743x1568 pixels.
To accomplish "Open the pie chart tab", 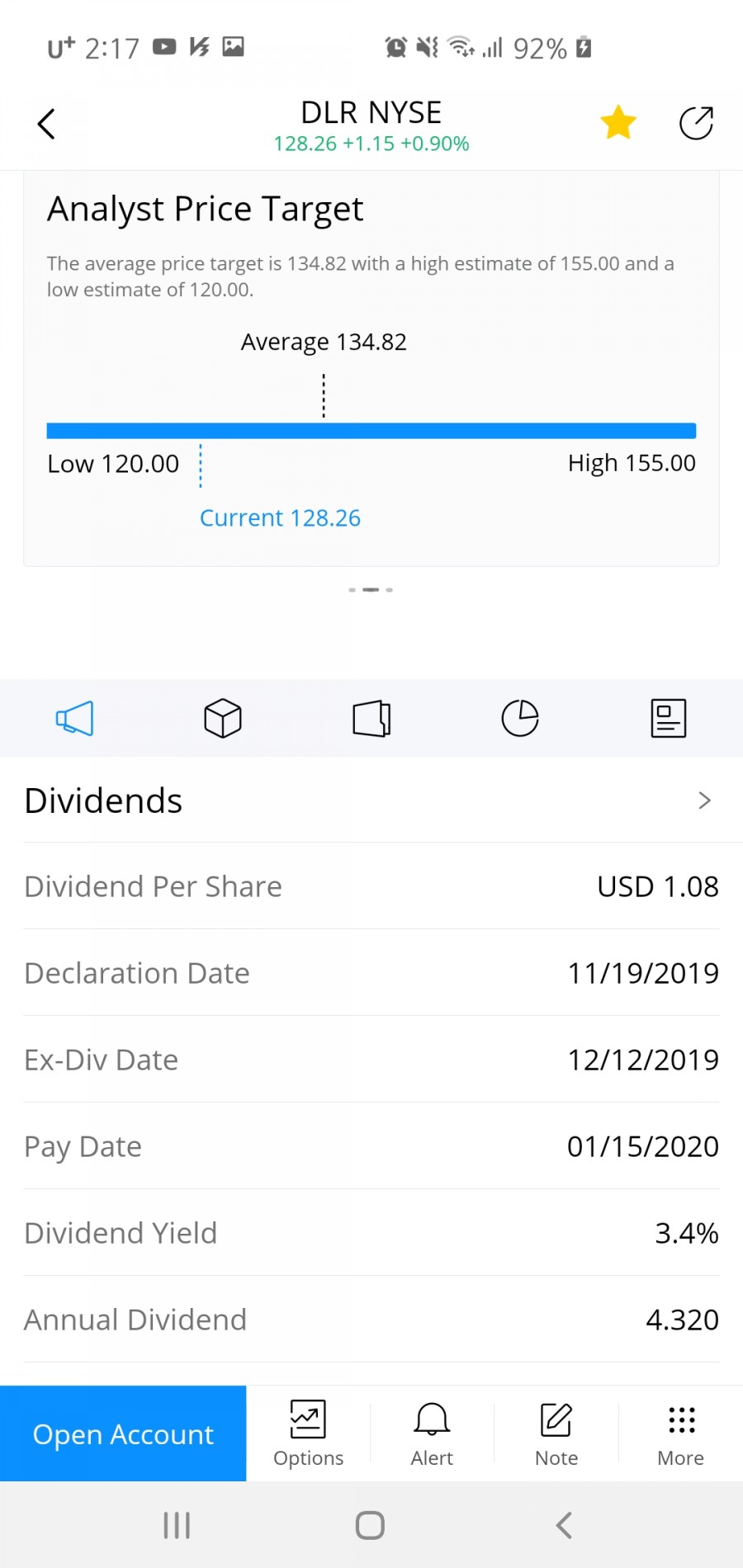I will 520,718.
